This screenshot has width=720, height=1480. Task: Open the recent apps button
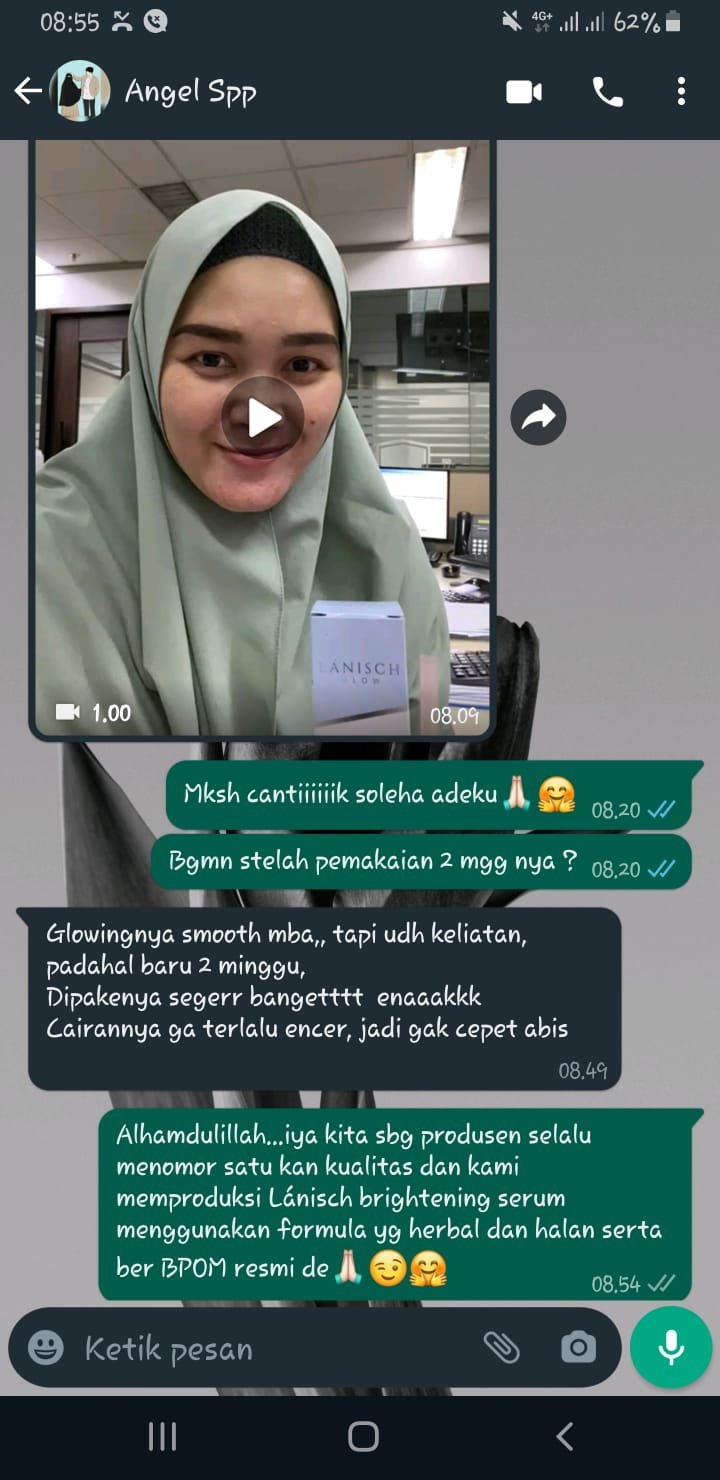(x=162, y=1437)
